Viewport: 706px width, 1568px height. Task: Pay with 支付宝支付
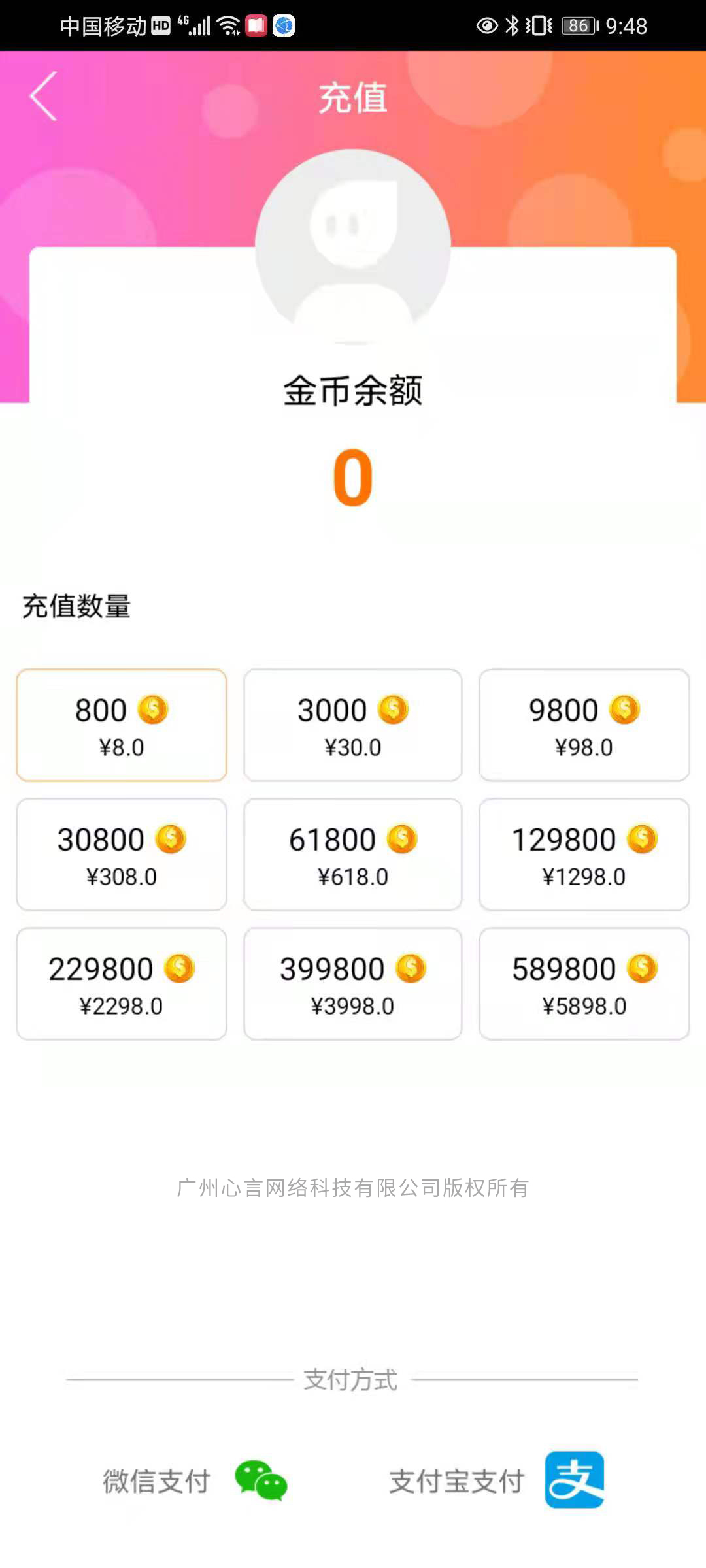(x=497, y=1480)
